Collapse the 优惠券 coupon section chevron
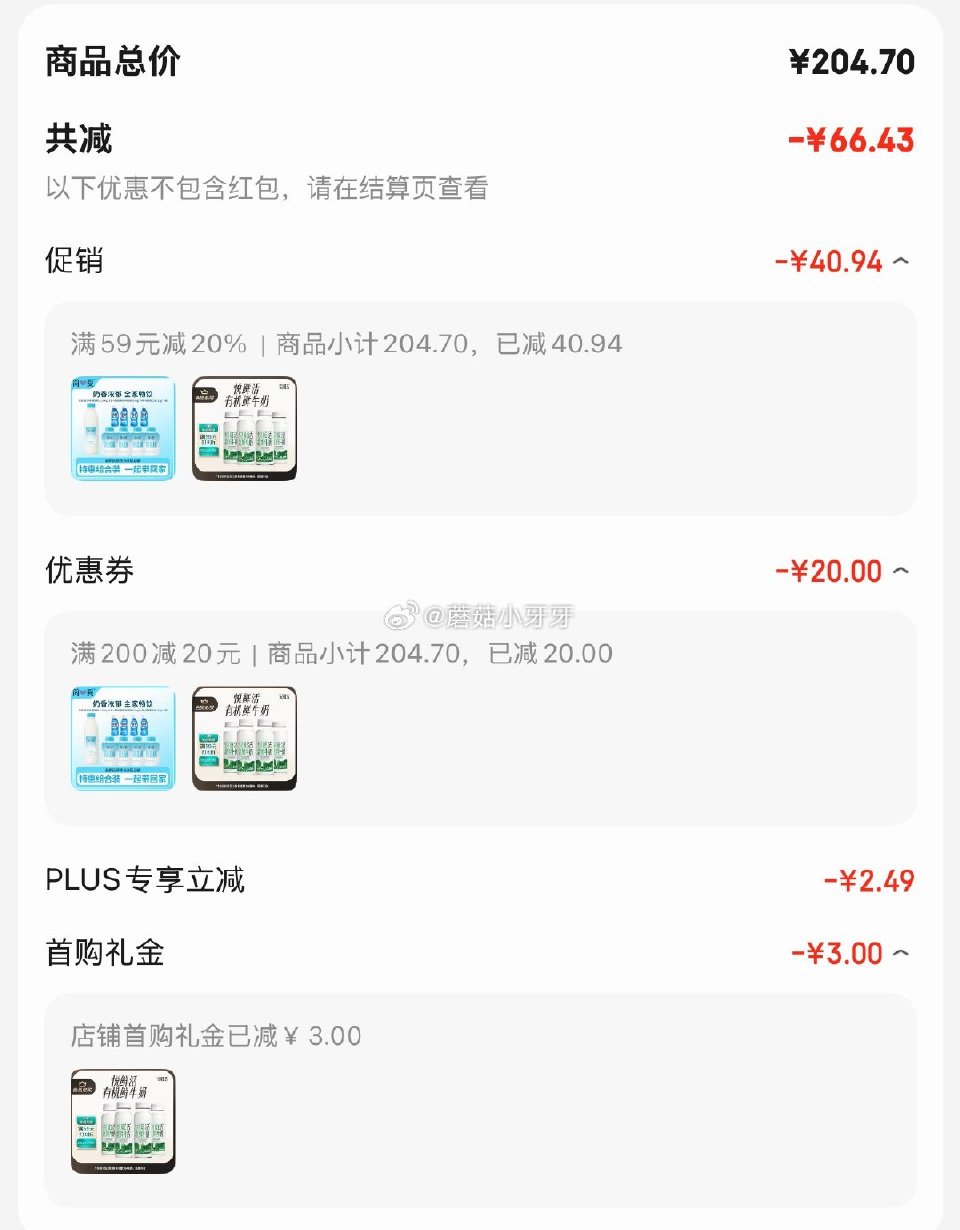The height and width of the screenshot is (1230, 960). click(x=902, y=571)
